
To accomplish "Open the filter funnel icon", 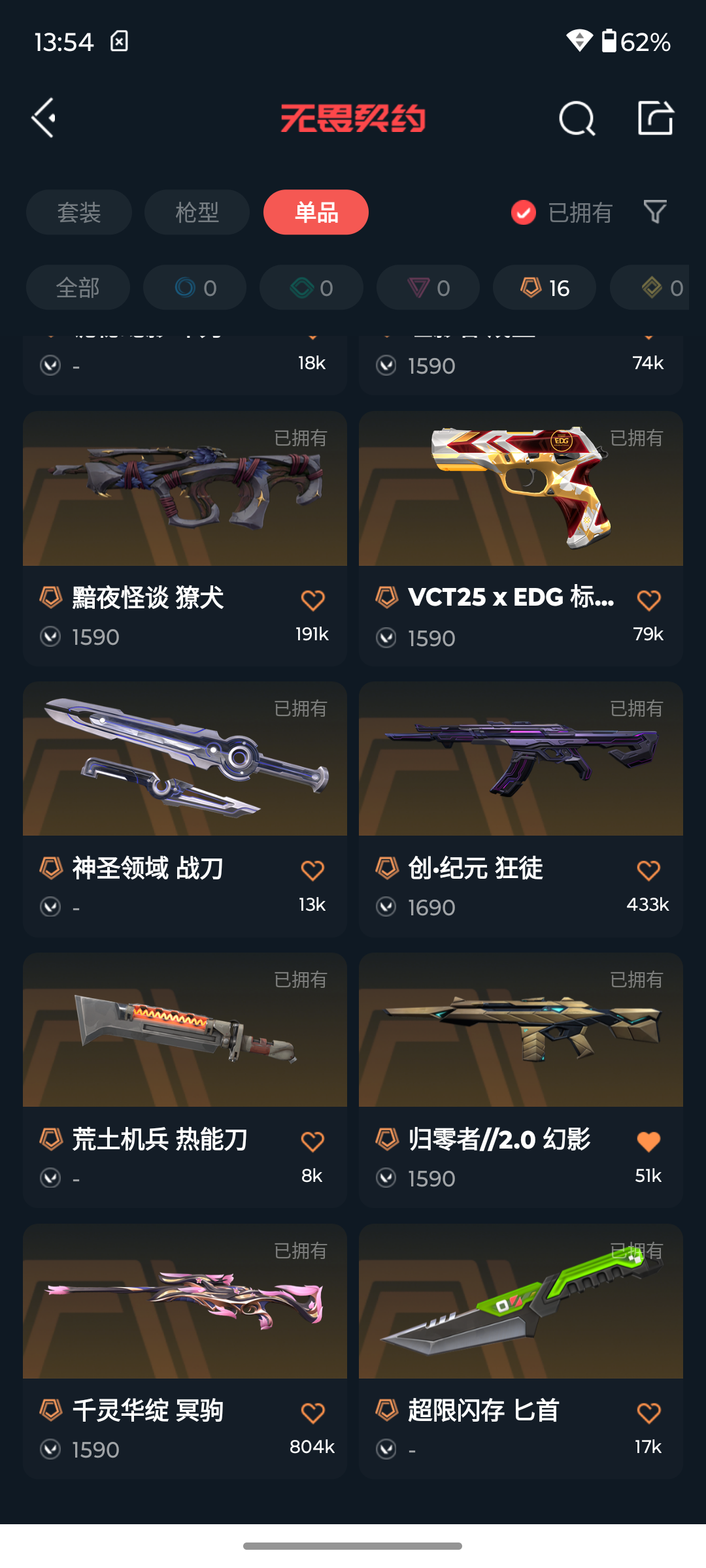I will click(x=655, y=212).
